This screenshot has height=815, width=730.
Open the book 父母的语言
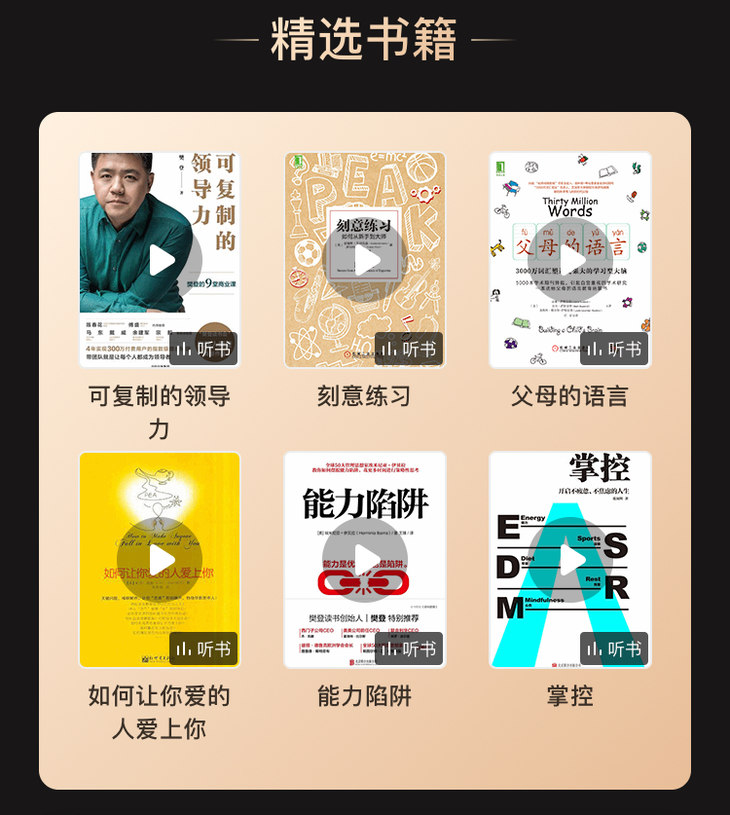tap(569, 260)
